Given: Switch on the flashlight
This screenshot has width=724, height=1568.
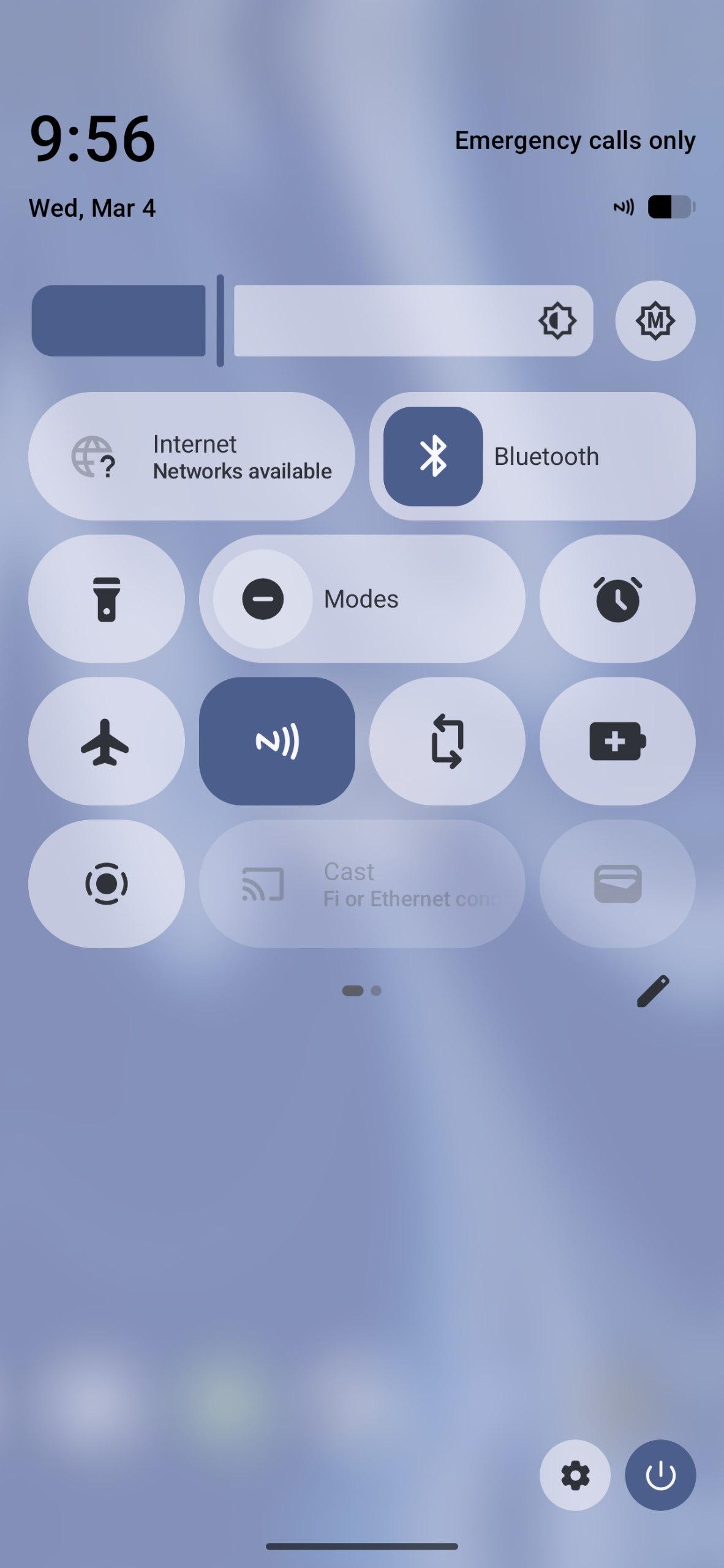Looking at the screenshot, I should click(x=107, y=599).
